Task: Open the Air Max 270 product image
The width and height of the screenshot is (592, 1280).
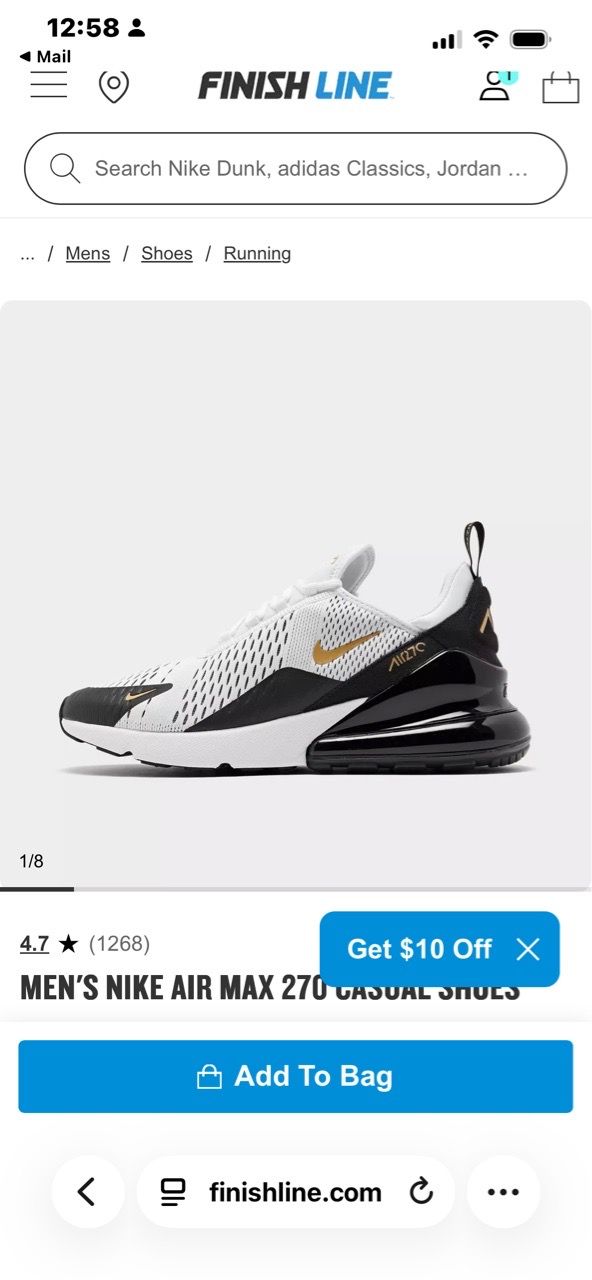Action: [x=296, y=594]
